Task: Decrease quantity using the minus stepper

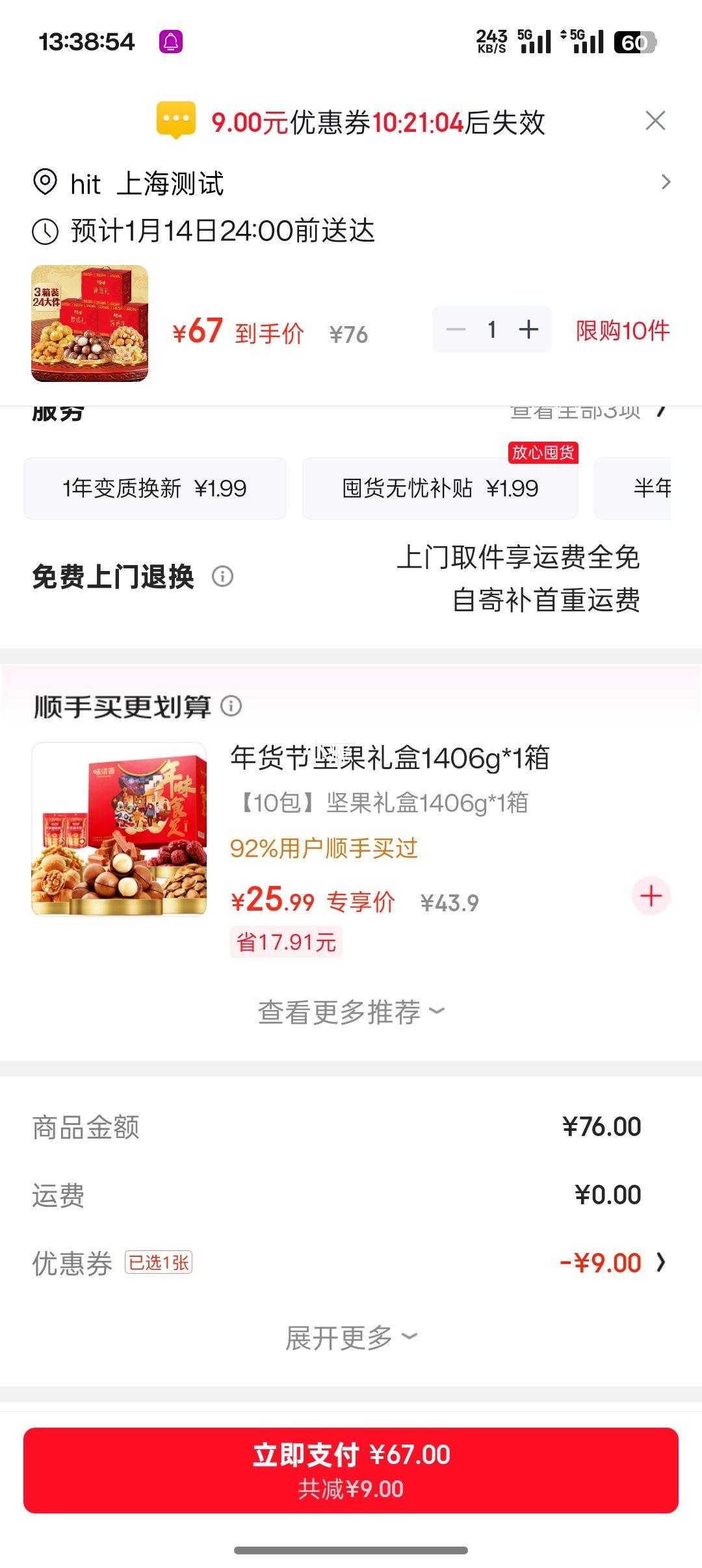Action: [x=455, y=330]
